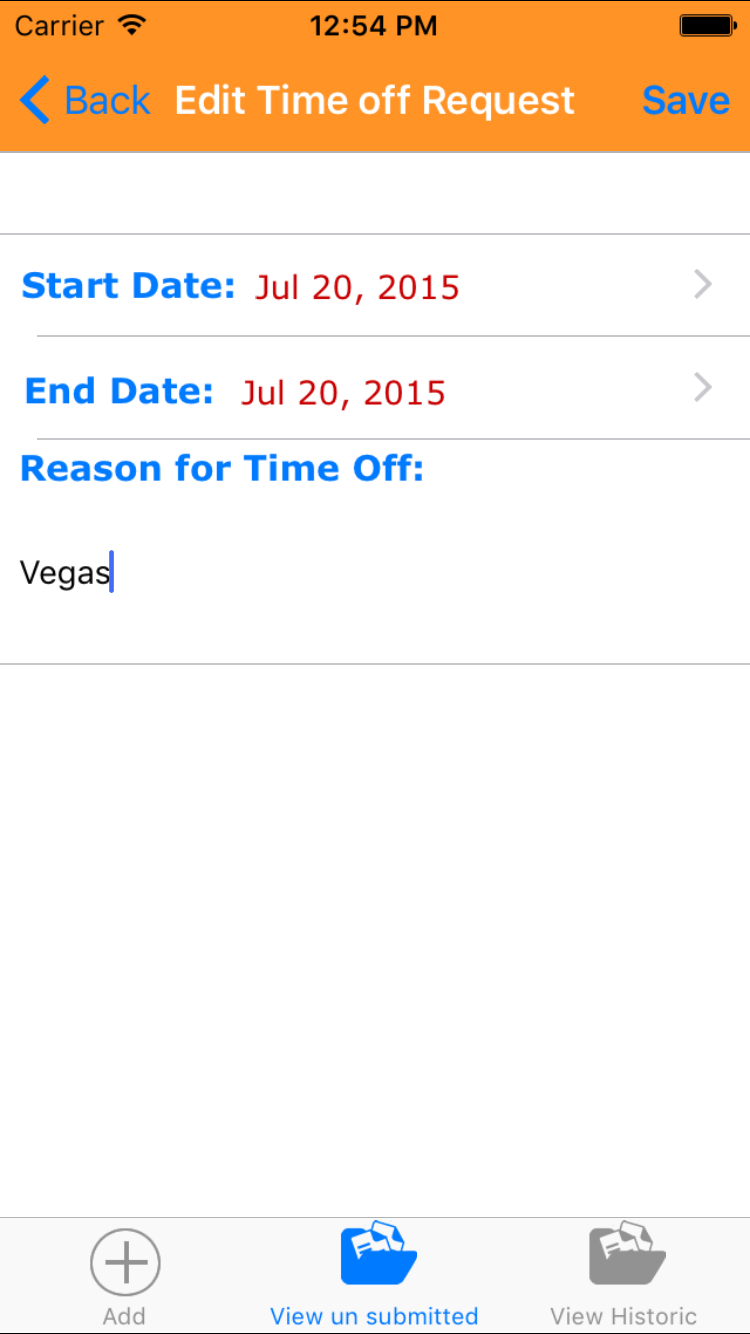
Task: Select the View un submitted tab
Action: 375,1276
